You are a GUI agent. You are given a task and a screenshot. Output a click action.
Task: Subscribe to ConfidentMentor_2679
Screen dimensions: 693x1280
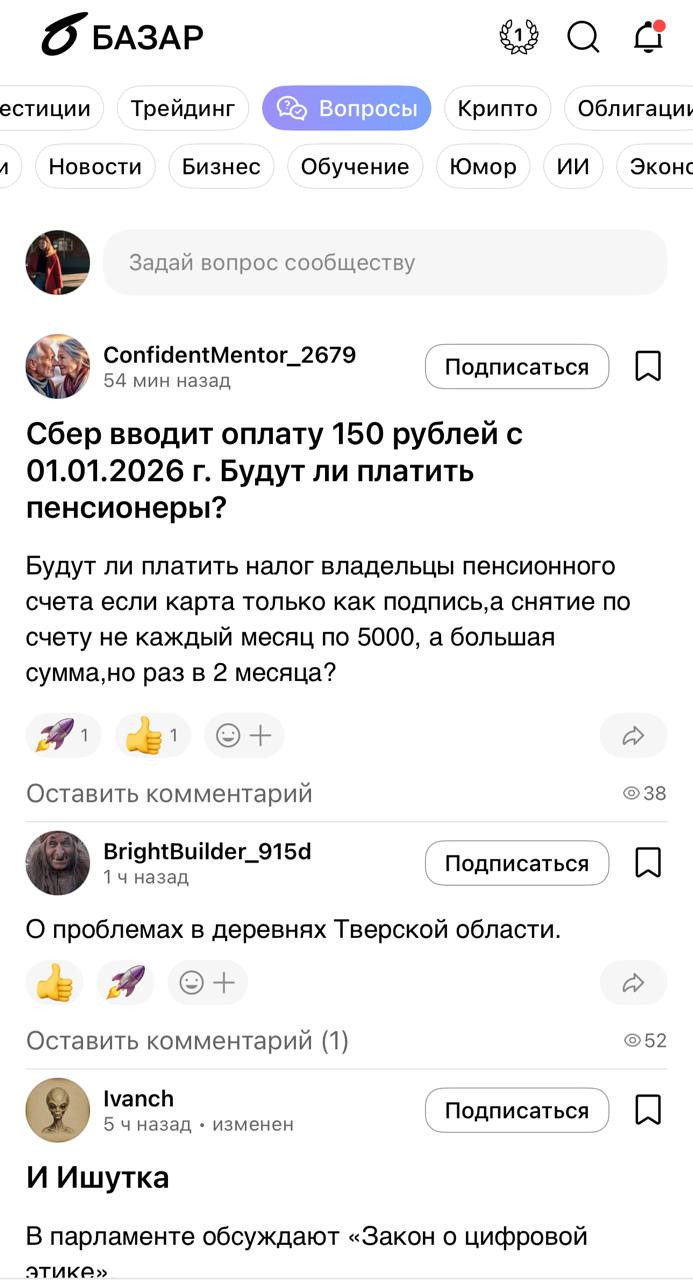517,367
